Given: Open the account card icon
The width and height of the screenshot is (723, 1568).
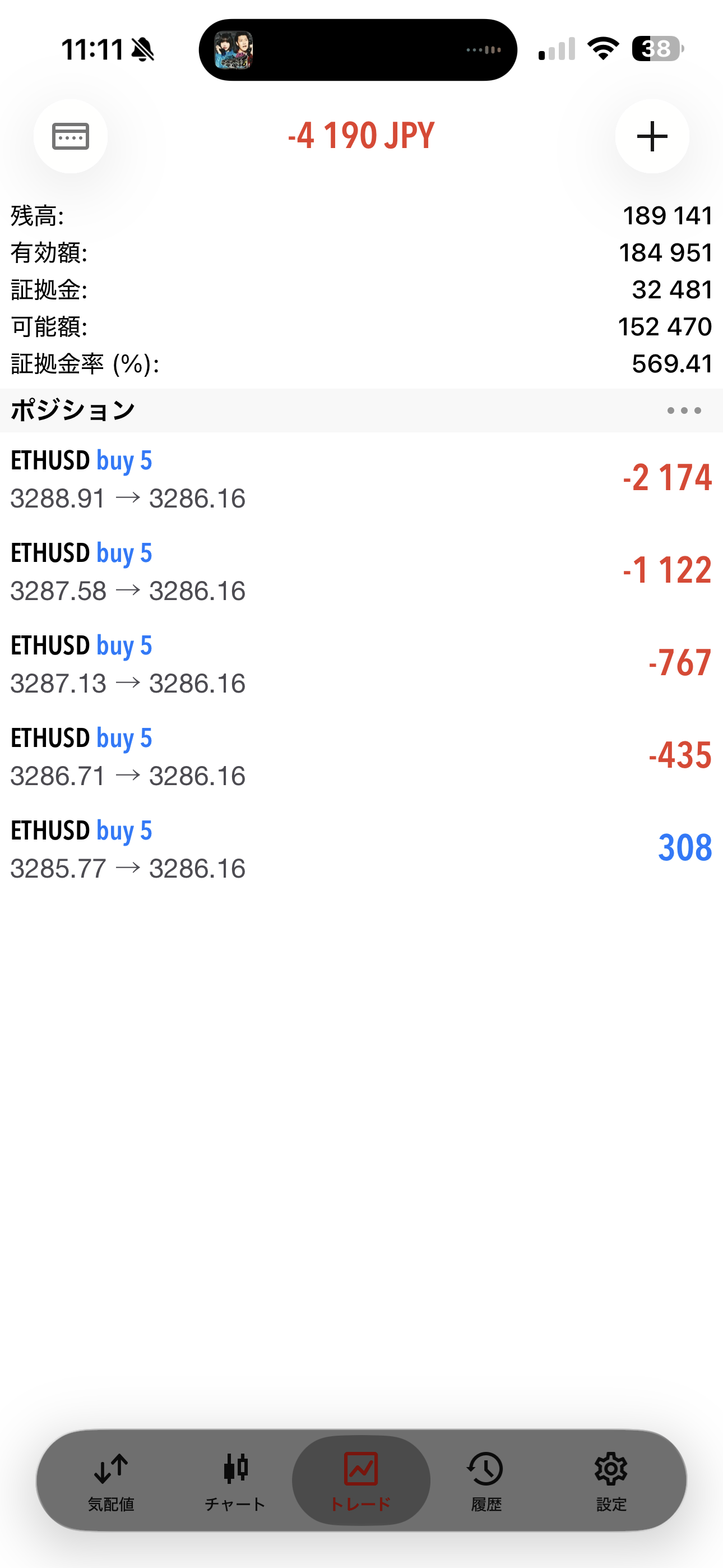Looking at the screenshot, I should click(71, 136).
